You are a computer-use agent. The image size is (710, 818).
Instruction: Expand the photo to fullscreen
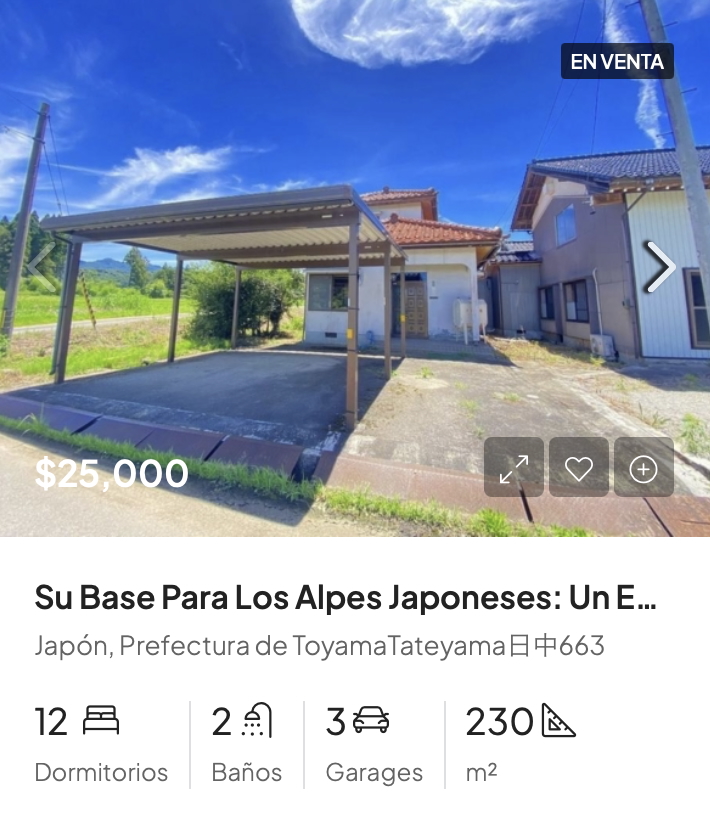click(514, 468)
